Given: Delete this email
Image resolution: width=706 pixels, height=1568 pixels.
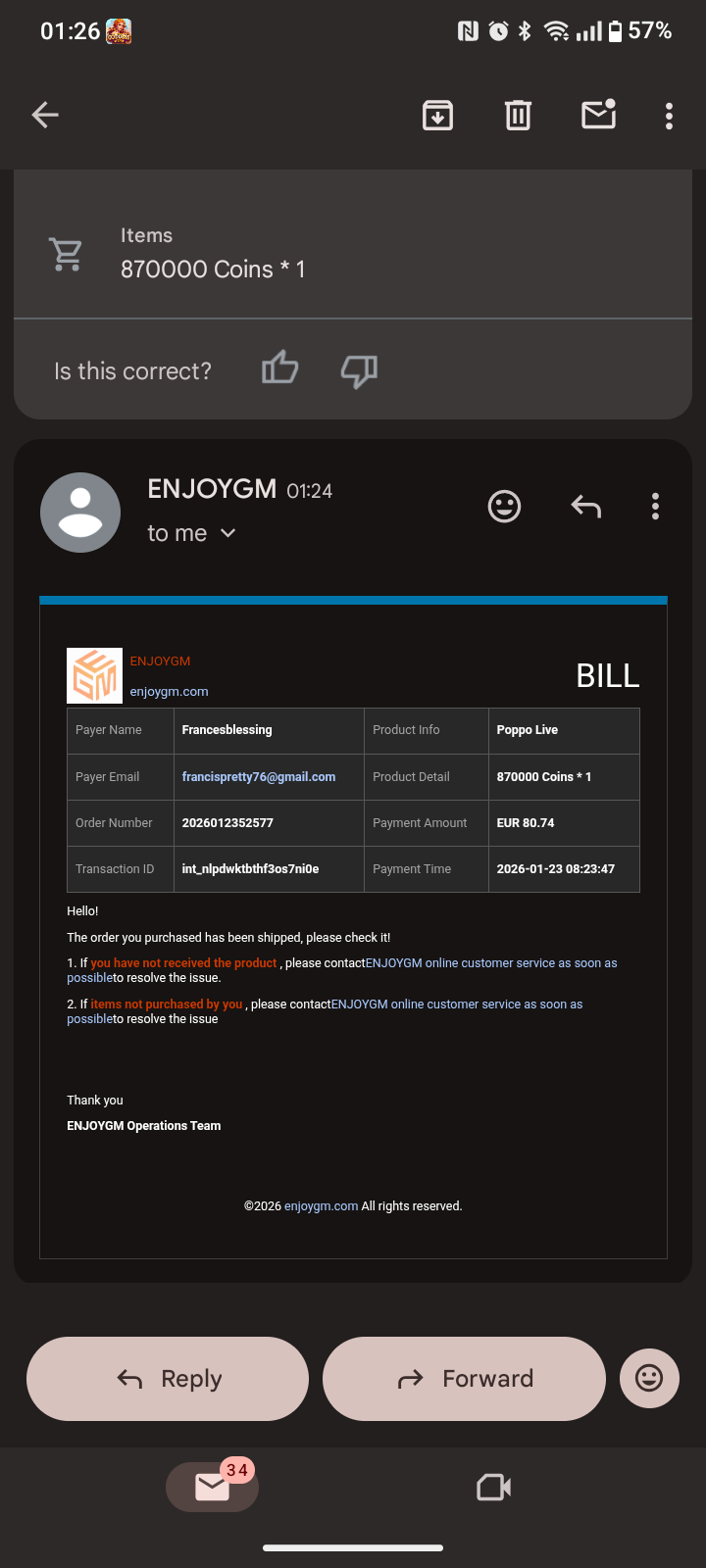Looking at the screenshot, I should [x=518, y=116].
